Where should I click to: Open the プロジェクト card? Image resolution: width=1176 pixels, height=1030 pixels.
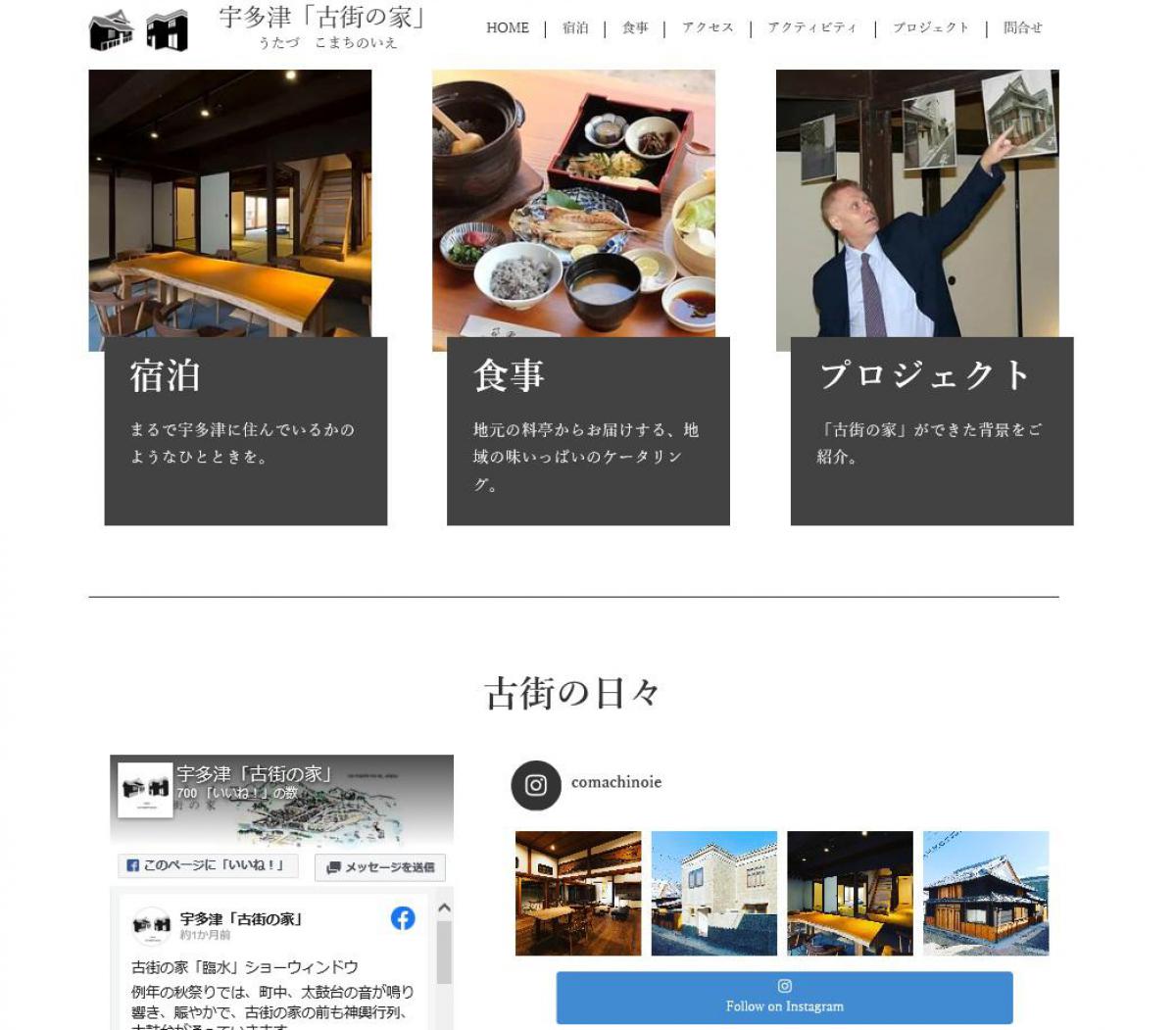tap(917, 210)
